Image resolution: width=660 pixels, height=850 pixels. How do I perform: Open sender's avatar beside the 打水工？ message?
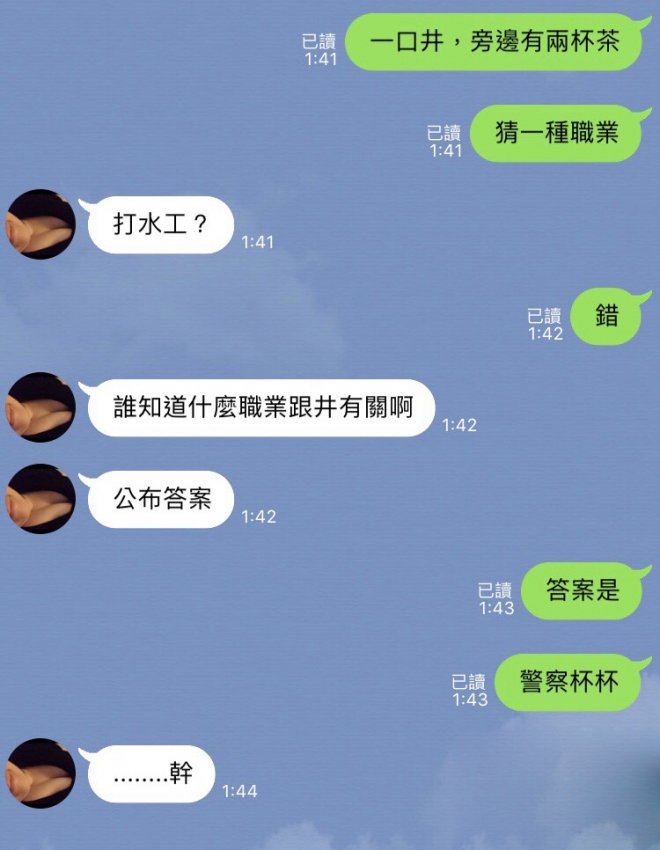[41, 224]
